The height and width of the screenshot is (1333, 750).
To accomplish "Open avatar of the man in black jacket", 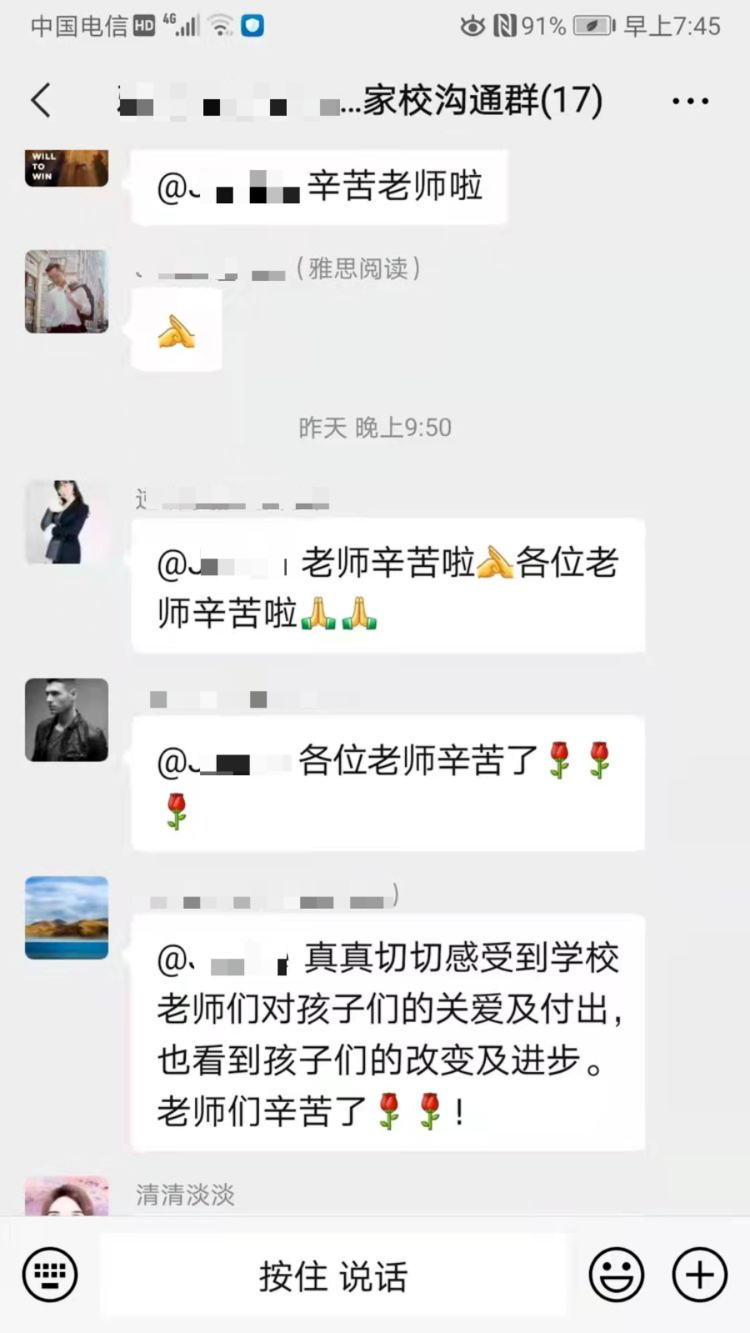I will pos(66,720).
